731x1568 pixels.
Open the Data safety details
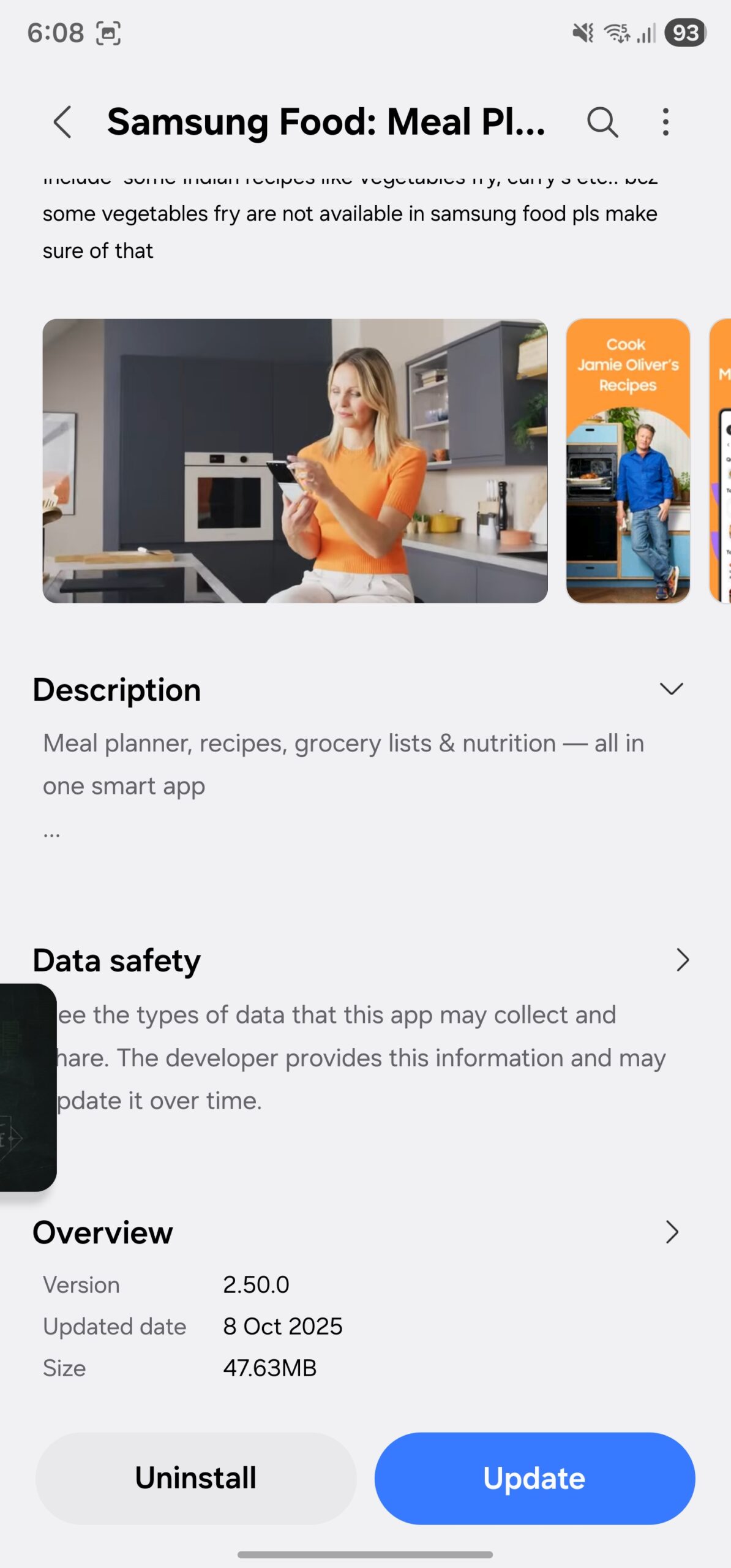tap(682, 960)
